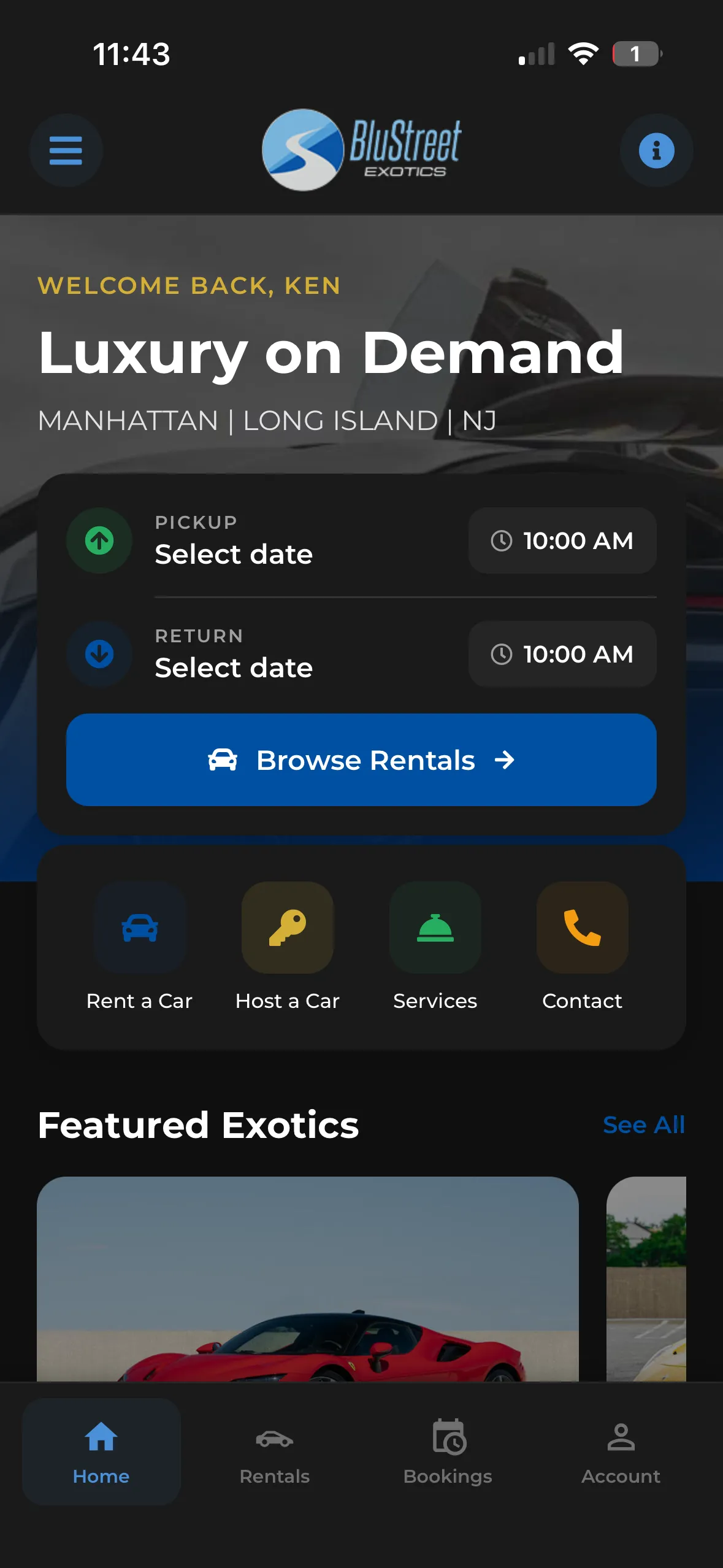723x1568 pixels.
Task: Adjust the return time of 10:00 AM
Action: [562, 654]
